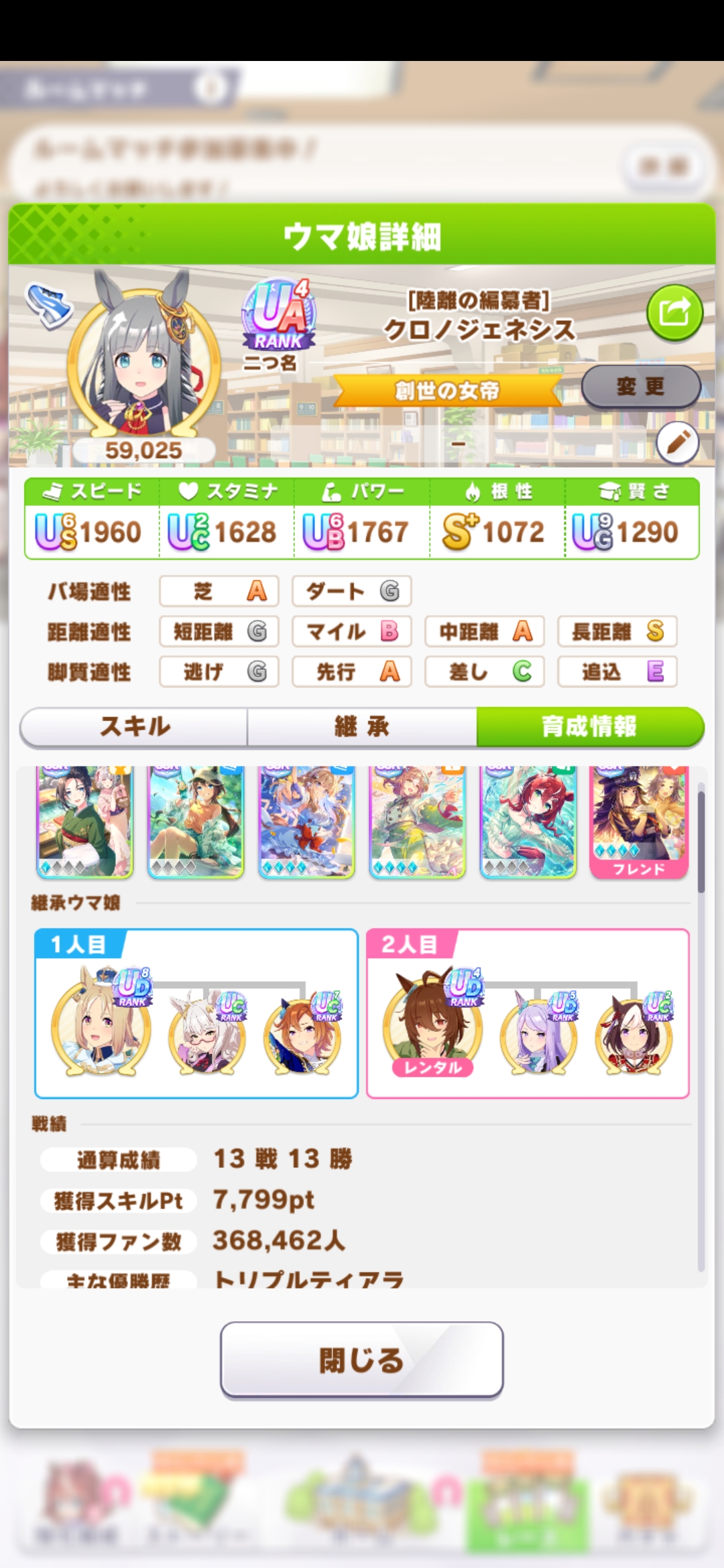Open the フレンド support card
The height and width of the screenshot is (1568, 724).
coord(638,823)
